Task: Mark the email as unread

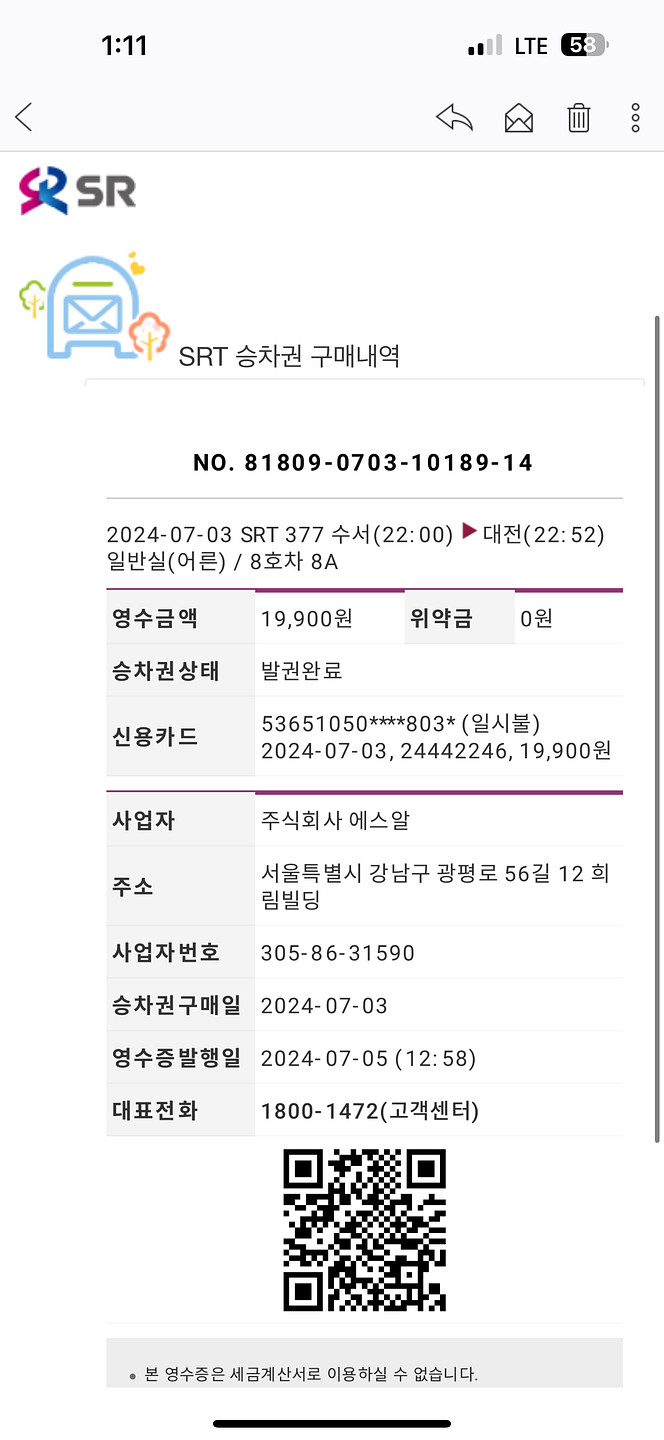Action: (518, 118)
